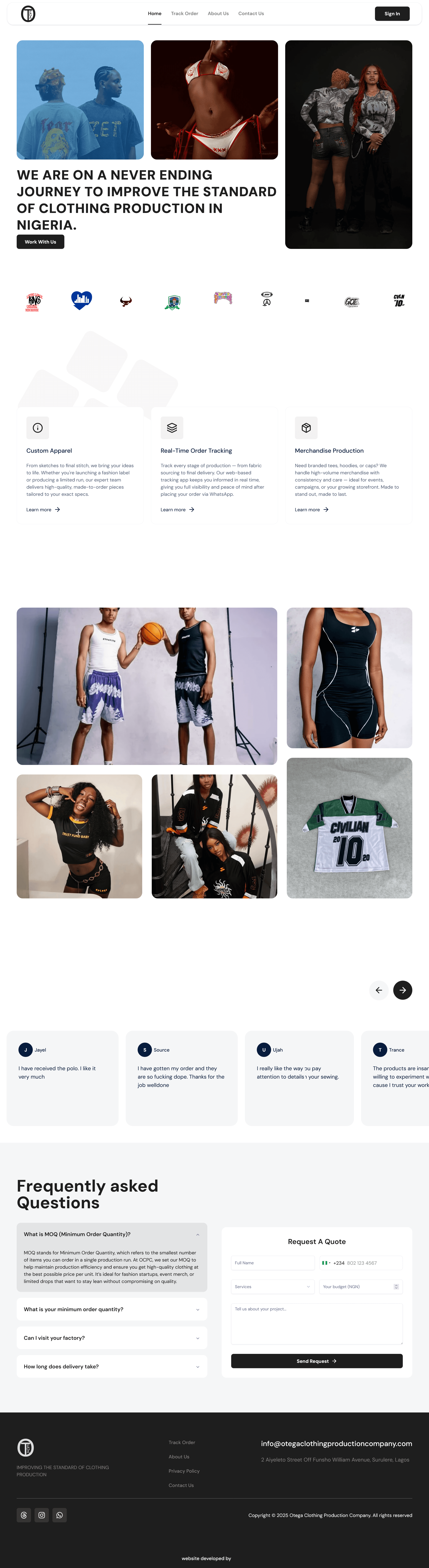Submit the quote with Send Request
This screenshot has height=1568, width=429.
click(316, 1361)
